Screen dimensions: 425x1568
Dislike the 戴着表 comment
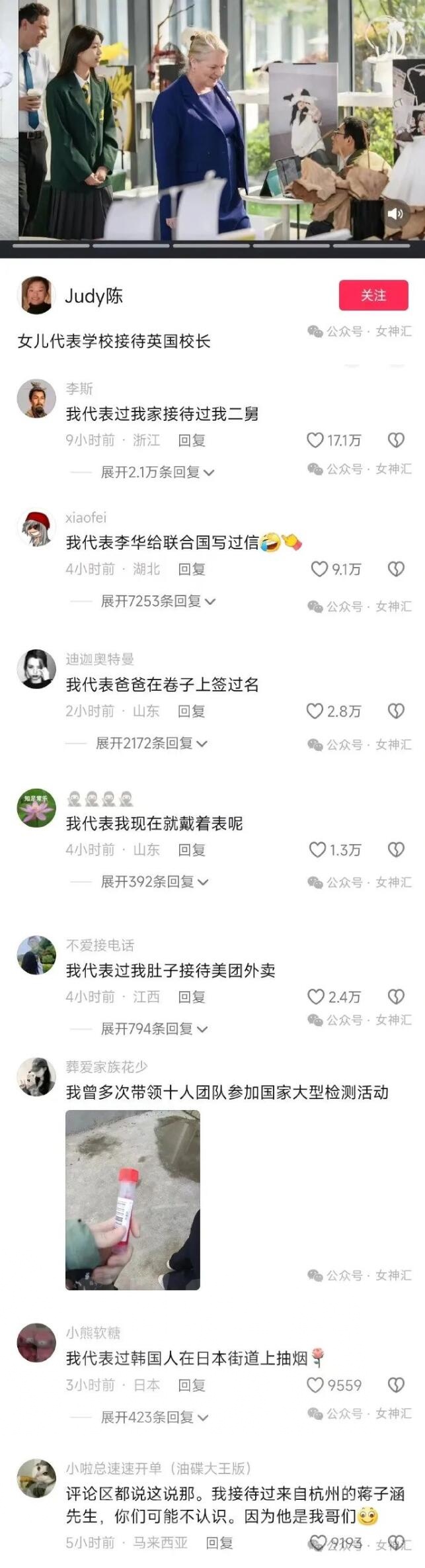(x=395, y=849)
